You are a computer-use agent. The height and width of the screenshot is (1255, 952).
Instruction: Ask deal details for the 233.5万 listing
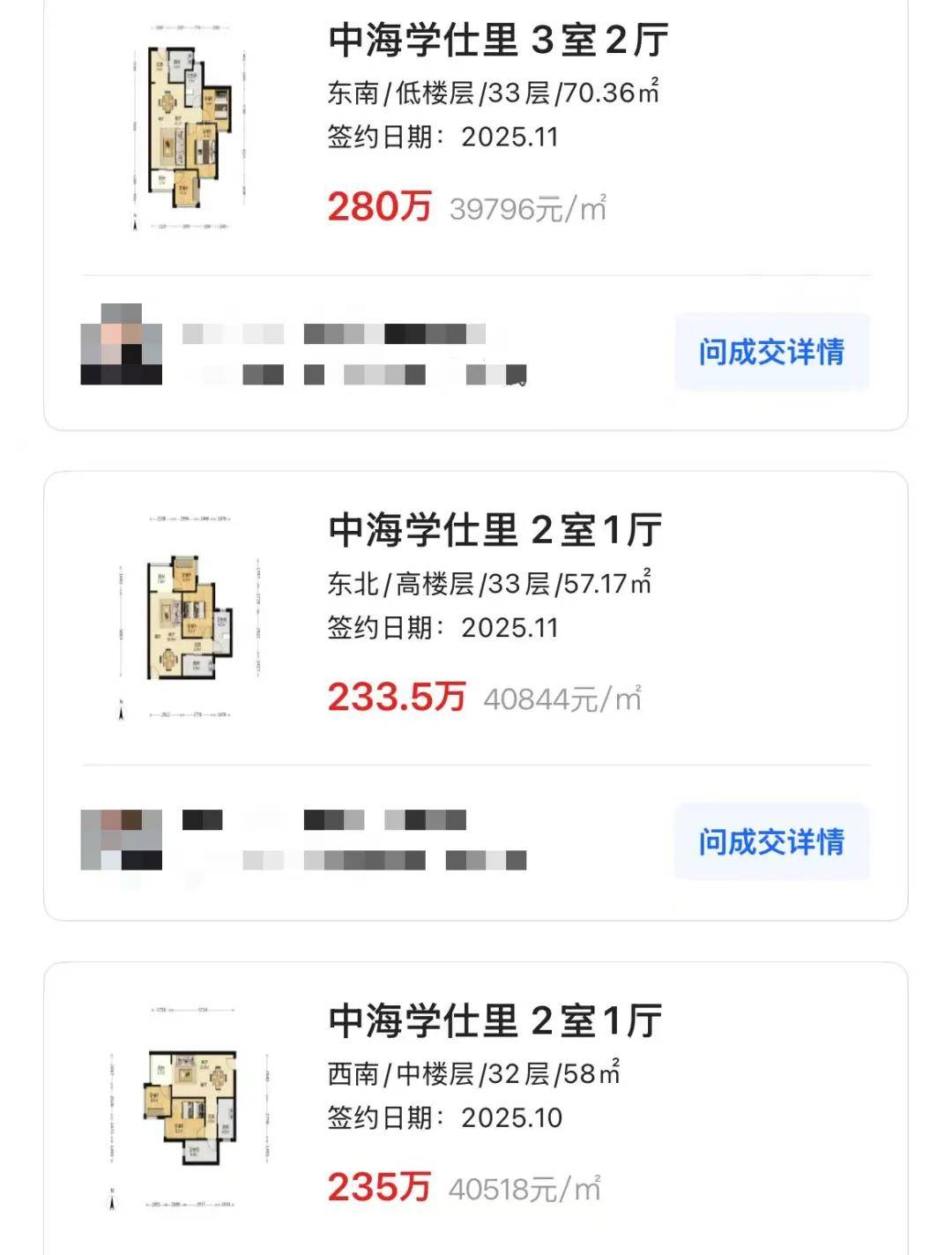[771, 842]
